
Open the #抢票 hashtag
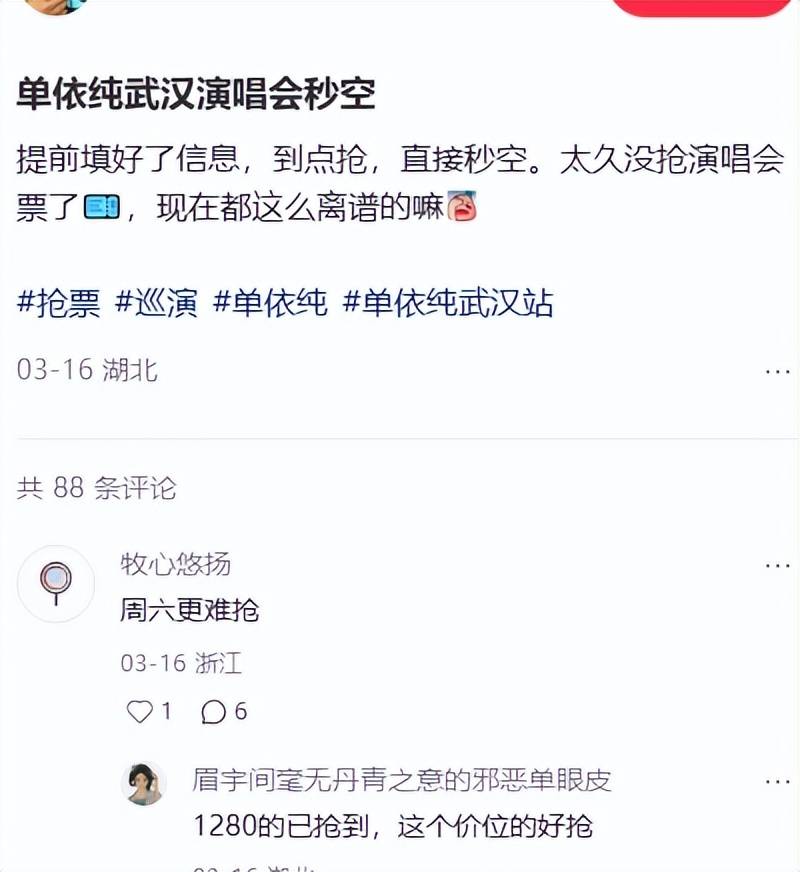[x=59, y=303]
